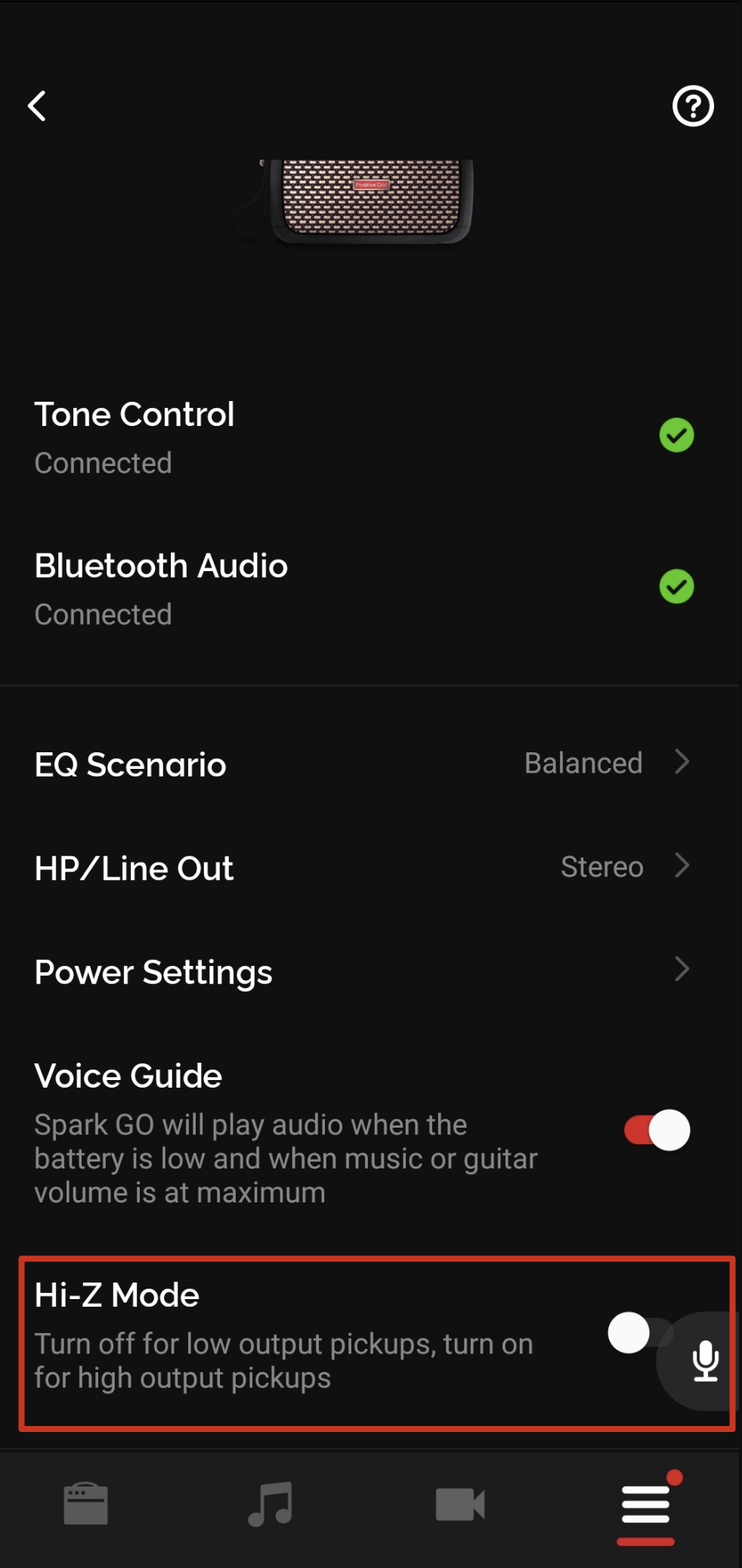Go back using the top-left arrow
Screen dimensions: 742x1568
pos(37,106)
